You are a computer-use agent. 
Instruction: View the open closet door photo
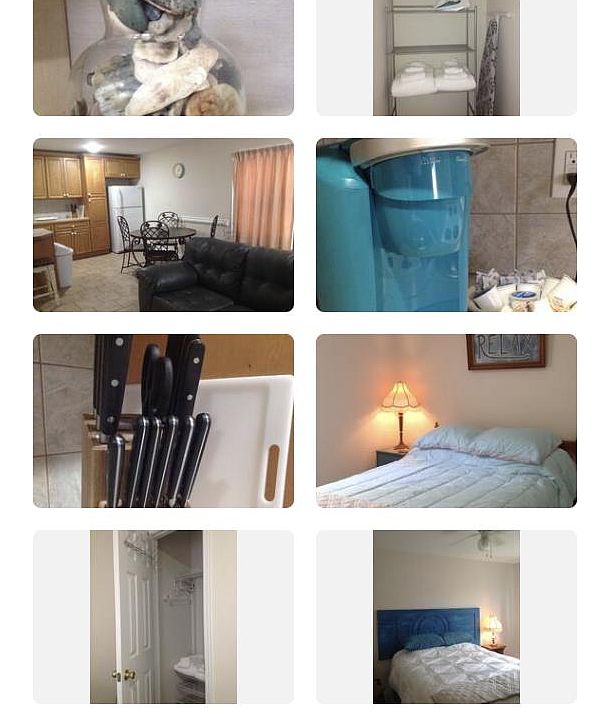pos(163,617)
